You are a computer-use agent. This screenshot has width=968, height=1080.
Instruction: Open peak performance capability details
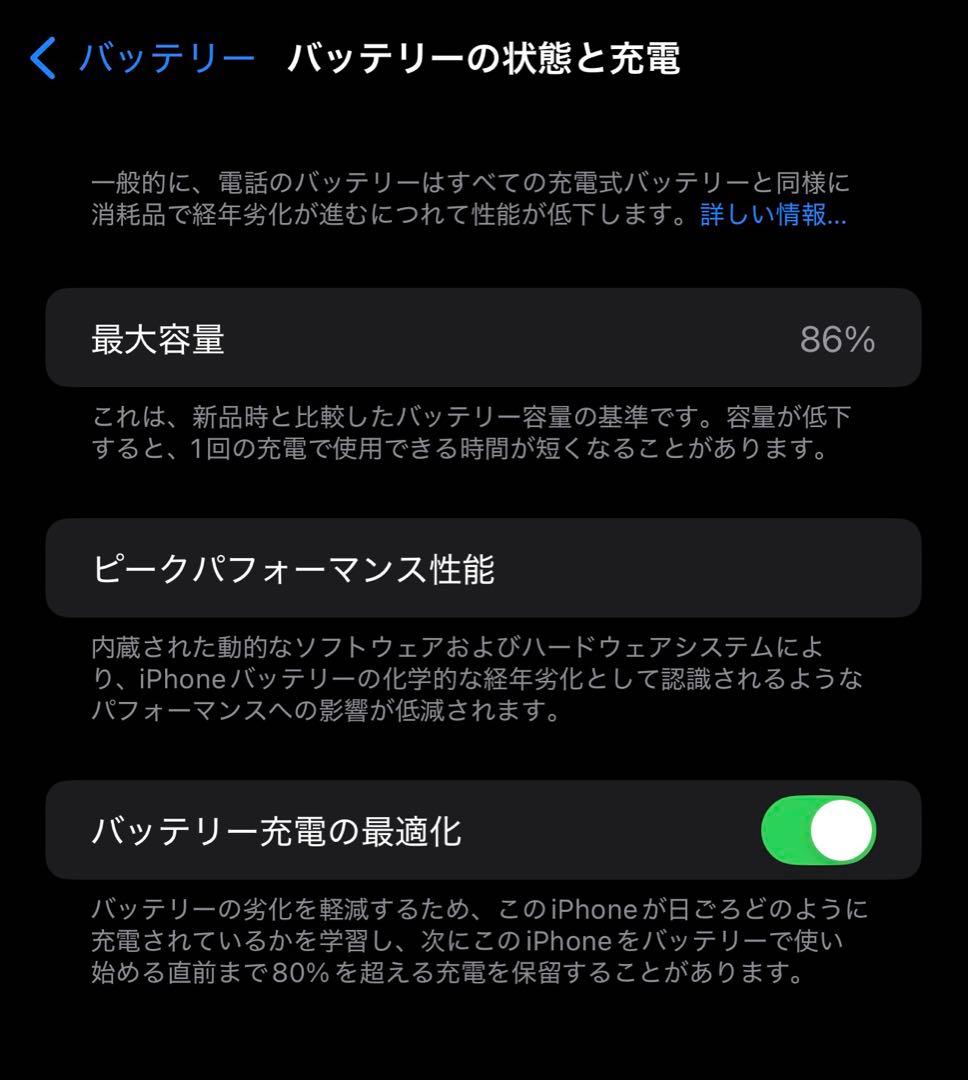point(484,569)
